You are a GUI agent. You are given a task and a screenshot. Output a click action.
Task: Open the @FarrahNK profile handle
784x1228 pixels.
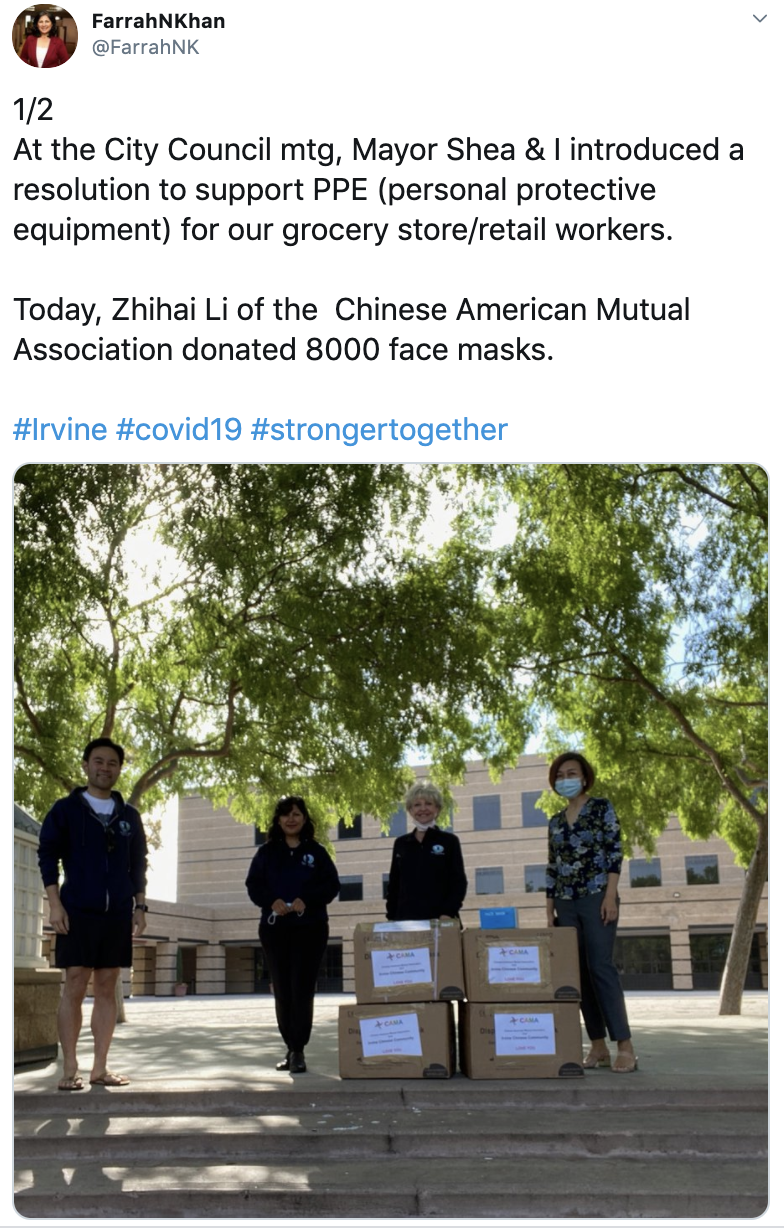point(145,47)
